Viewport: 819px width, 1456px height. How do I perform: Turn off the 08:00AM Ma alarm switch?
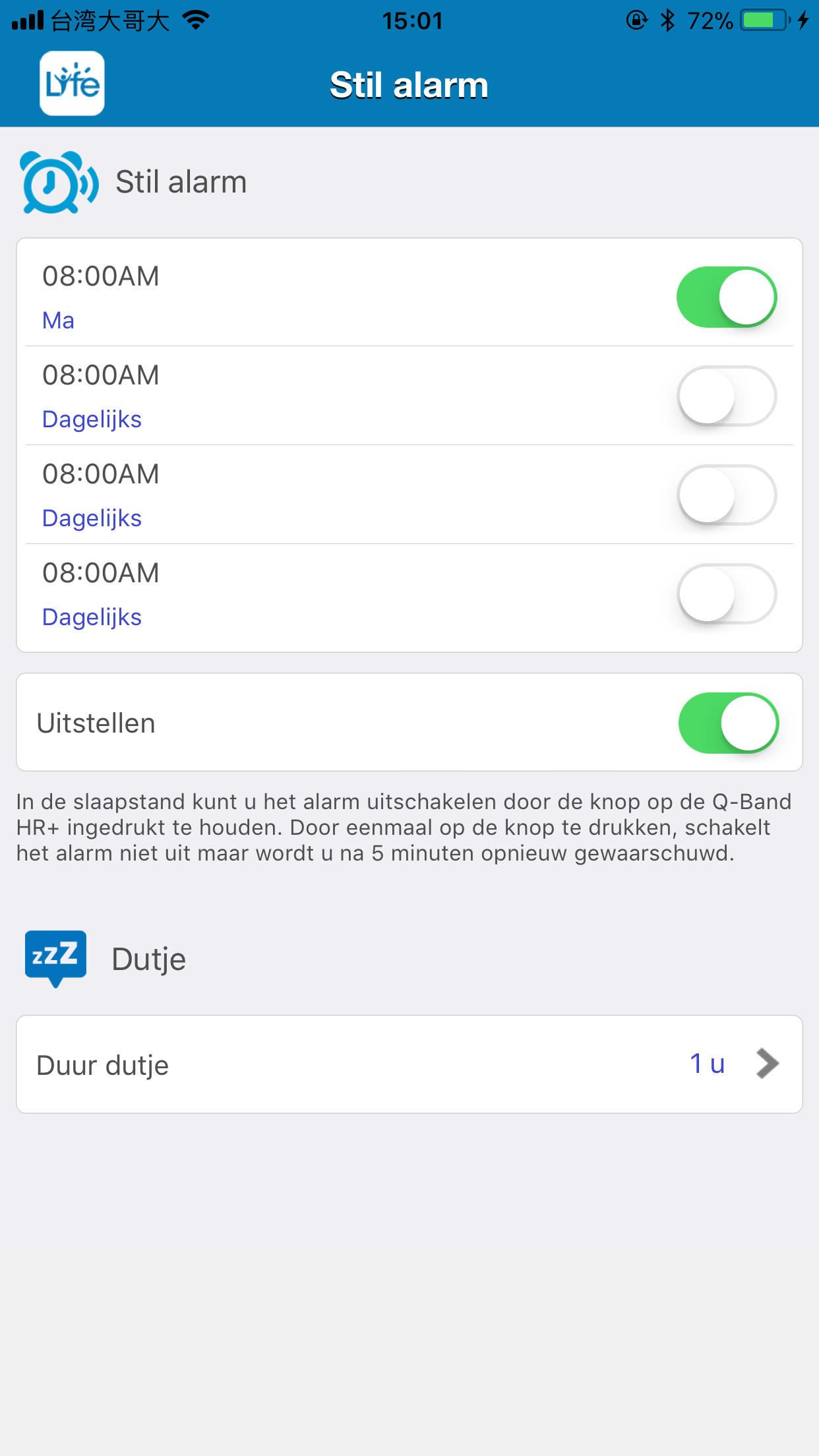coord(727,297)
